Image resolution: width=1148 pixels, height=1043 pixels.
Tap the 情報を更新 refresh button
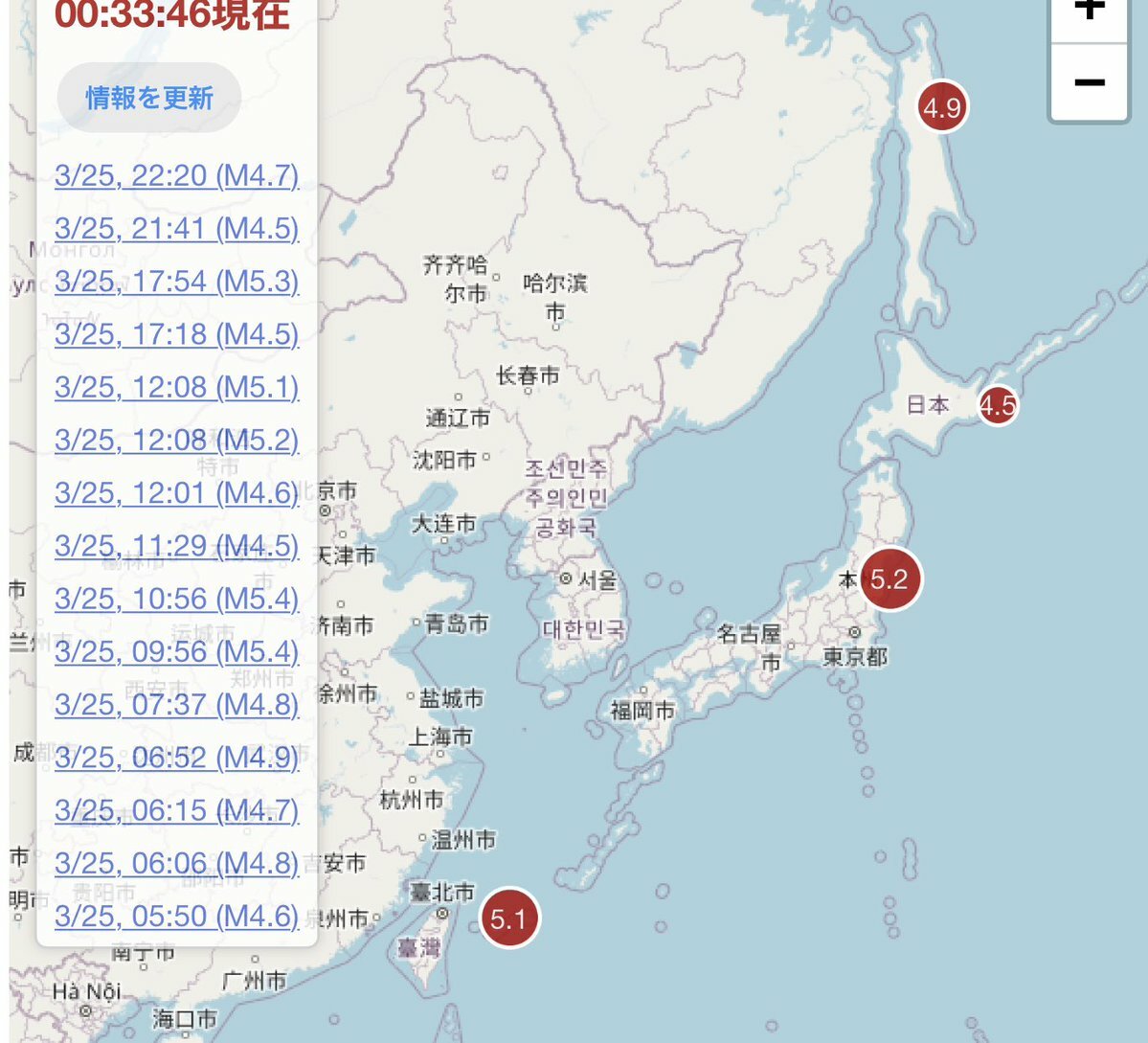click(x=148, y=98)
